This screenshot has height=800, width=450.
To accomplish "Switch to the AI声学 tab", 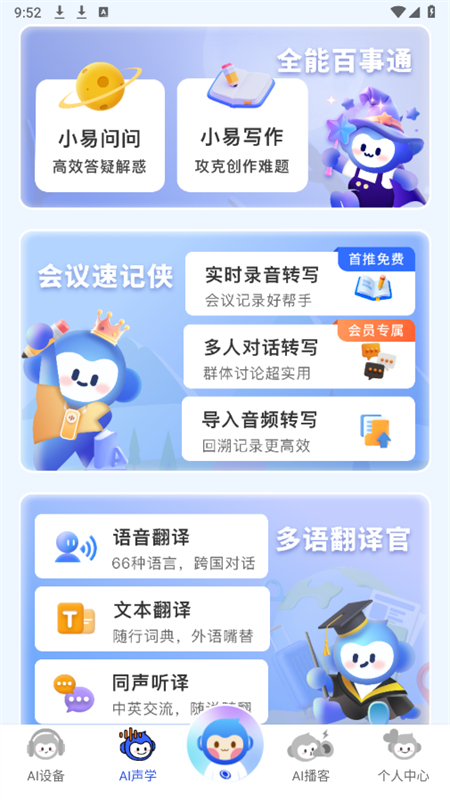I will click(x=138, y=756).
